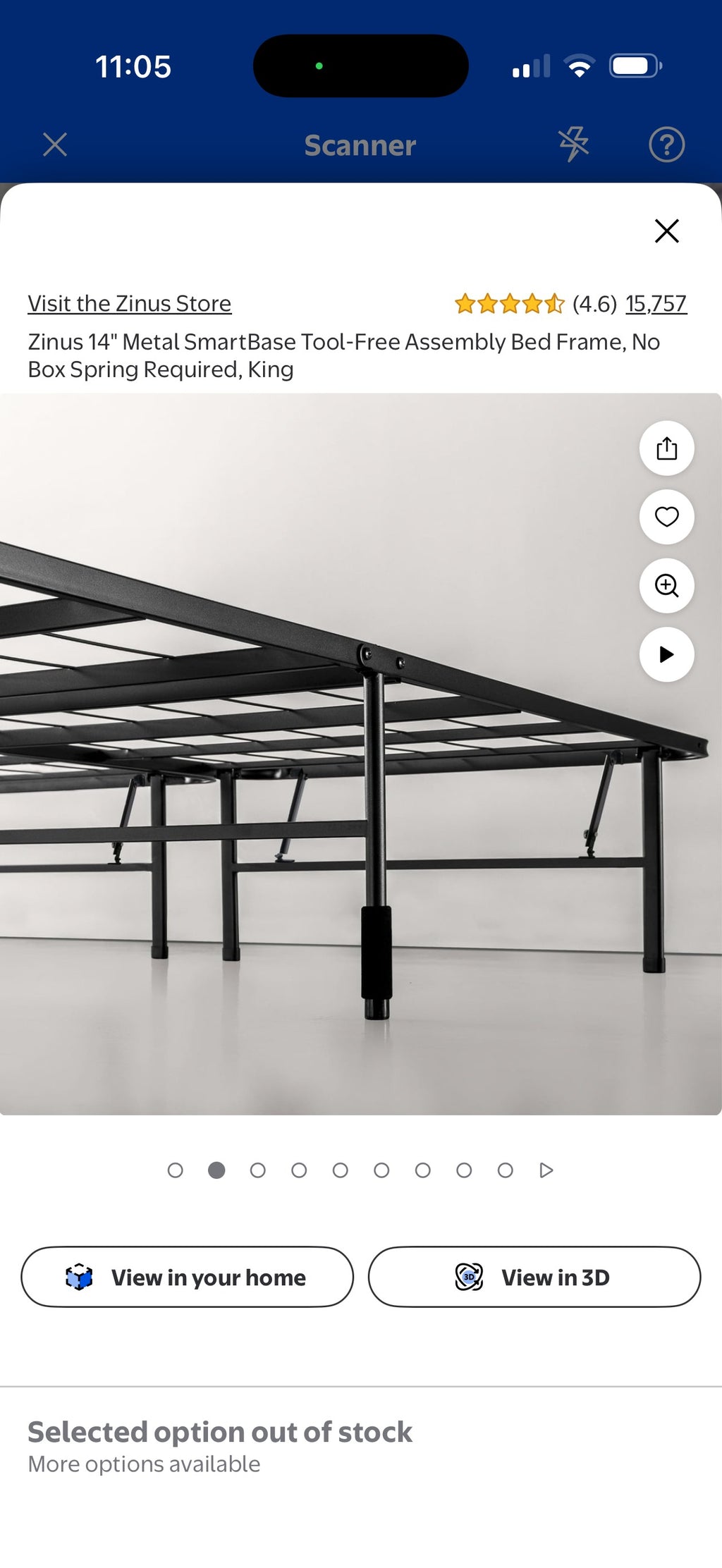Tap View in your home button
Image resolution: width=722 pixels, height=1568 pixels.
[187, 1277]
